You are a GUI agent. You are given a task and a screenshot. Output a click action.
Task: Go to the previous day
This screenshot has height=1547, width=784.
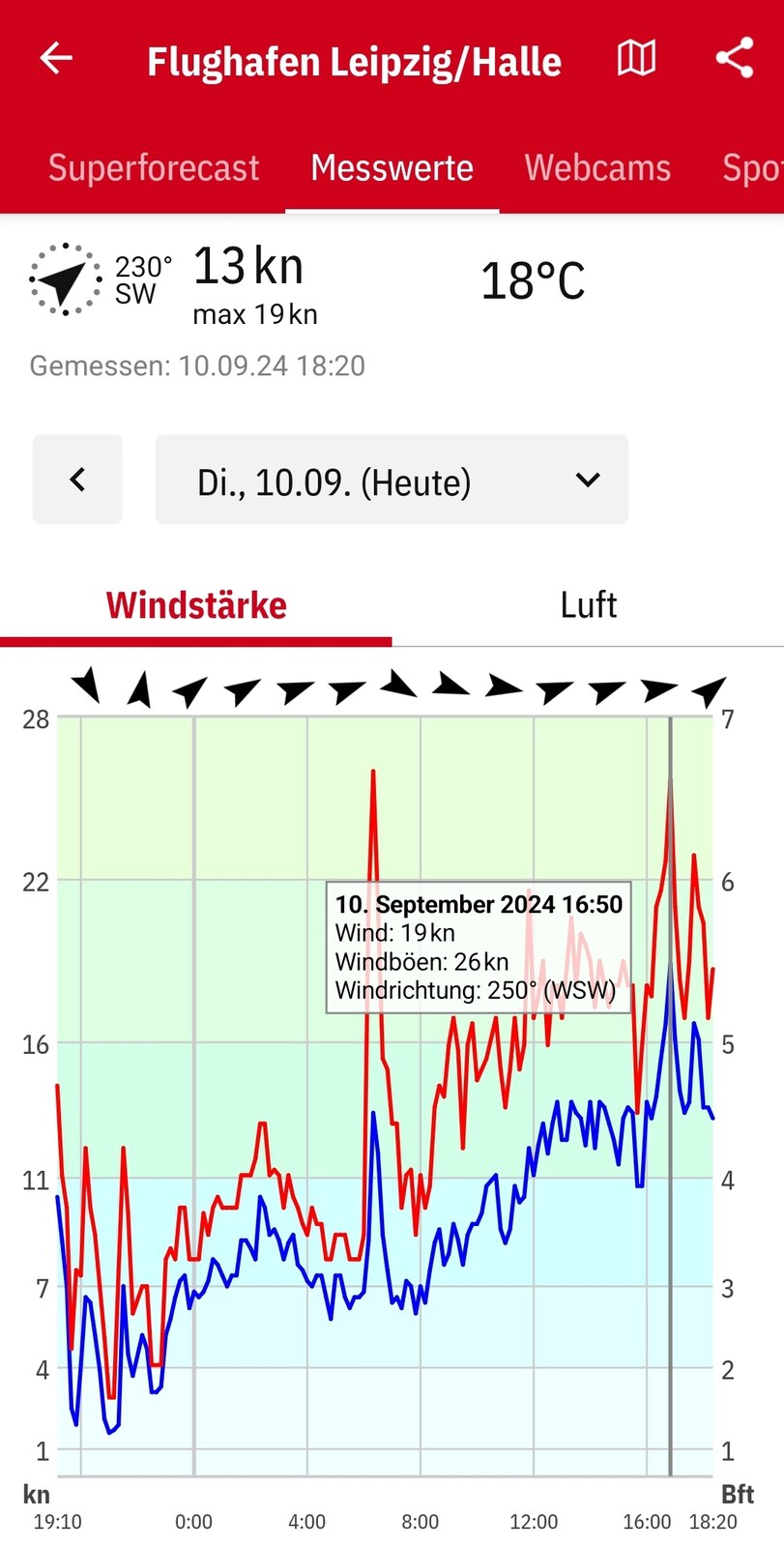click(77, 480)
